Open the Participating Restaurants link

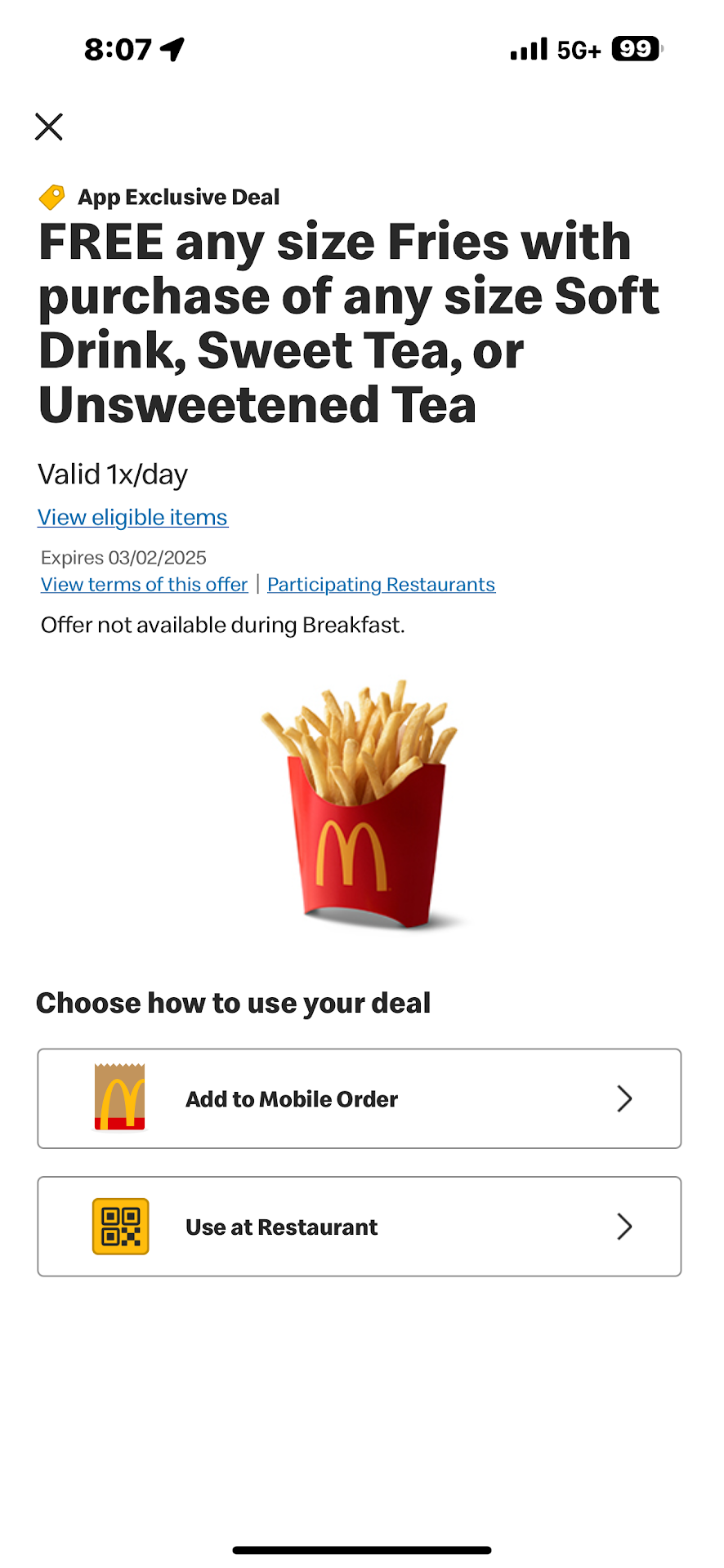point(381,585)
